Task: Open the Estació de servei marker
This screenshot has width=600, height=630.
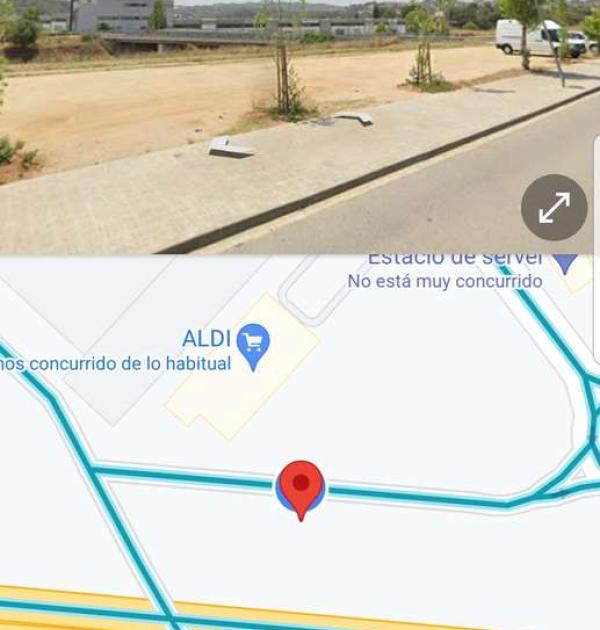Action: 565,262
